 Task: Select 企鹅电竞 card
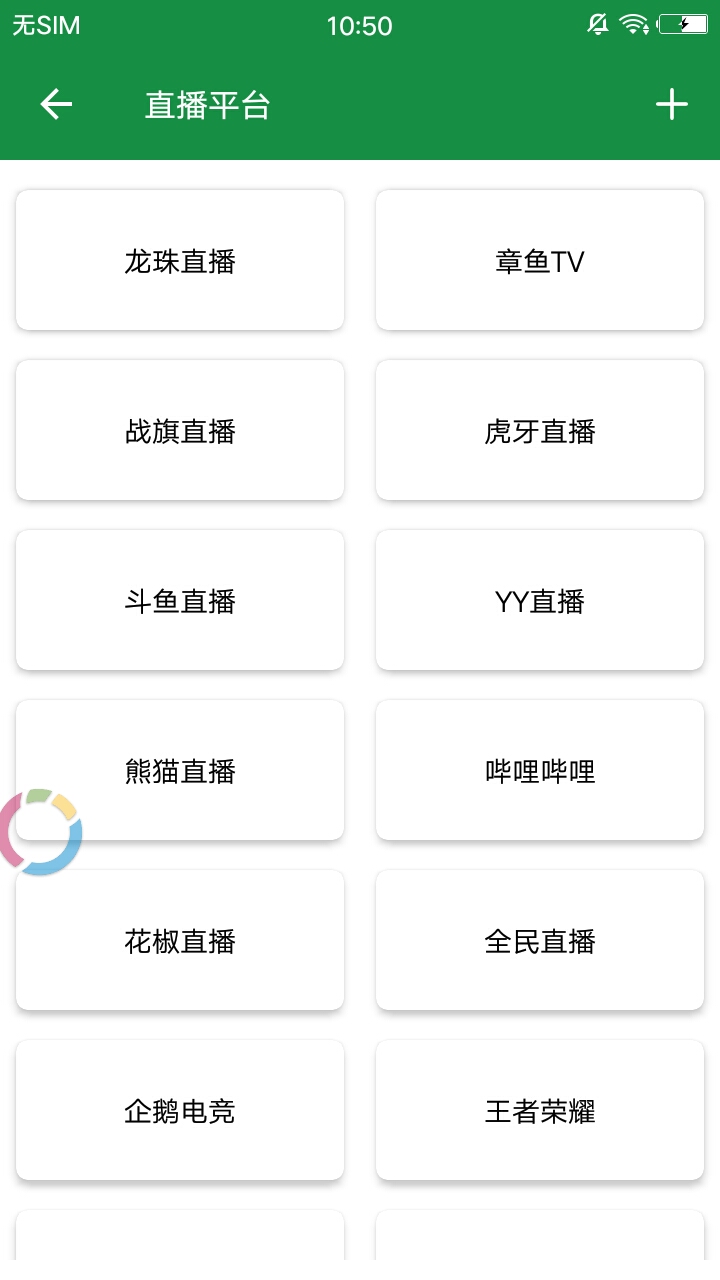[x=180, y=1110]
